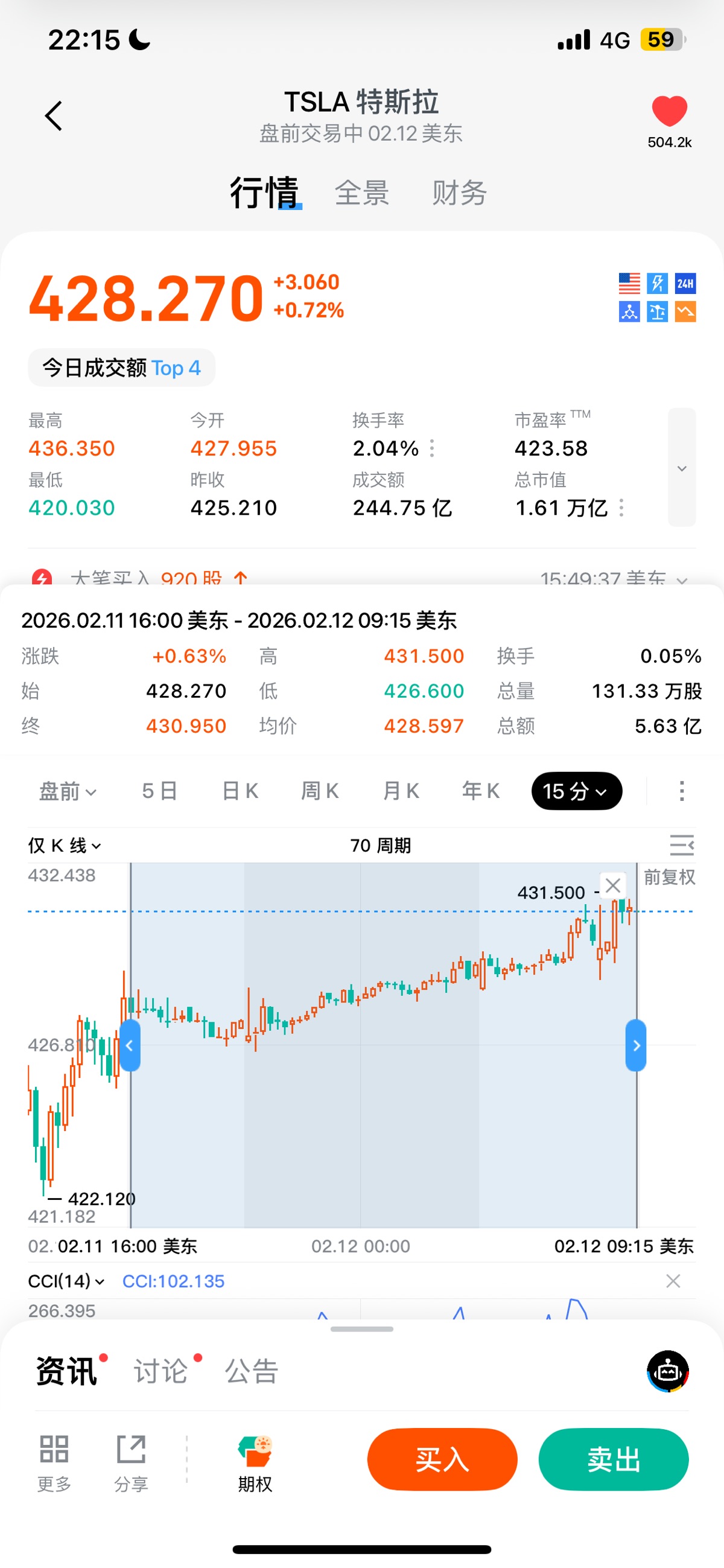Select the 月K chart period
Viewport: 724px width, 1568px height.
(x=401, y=791)
